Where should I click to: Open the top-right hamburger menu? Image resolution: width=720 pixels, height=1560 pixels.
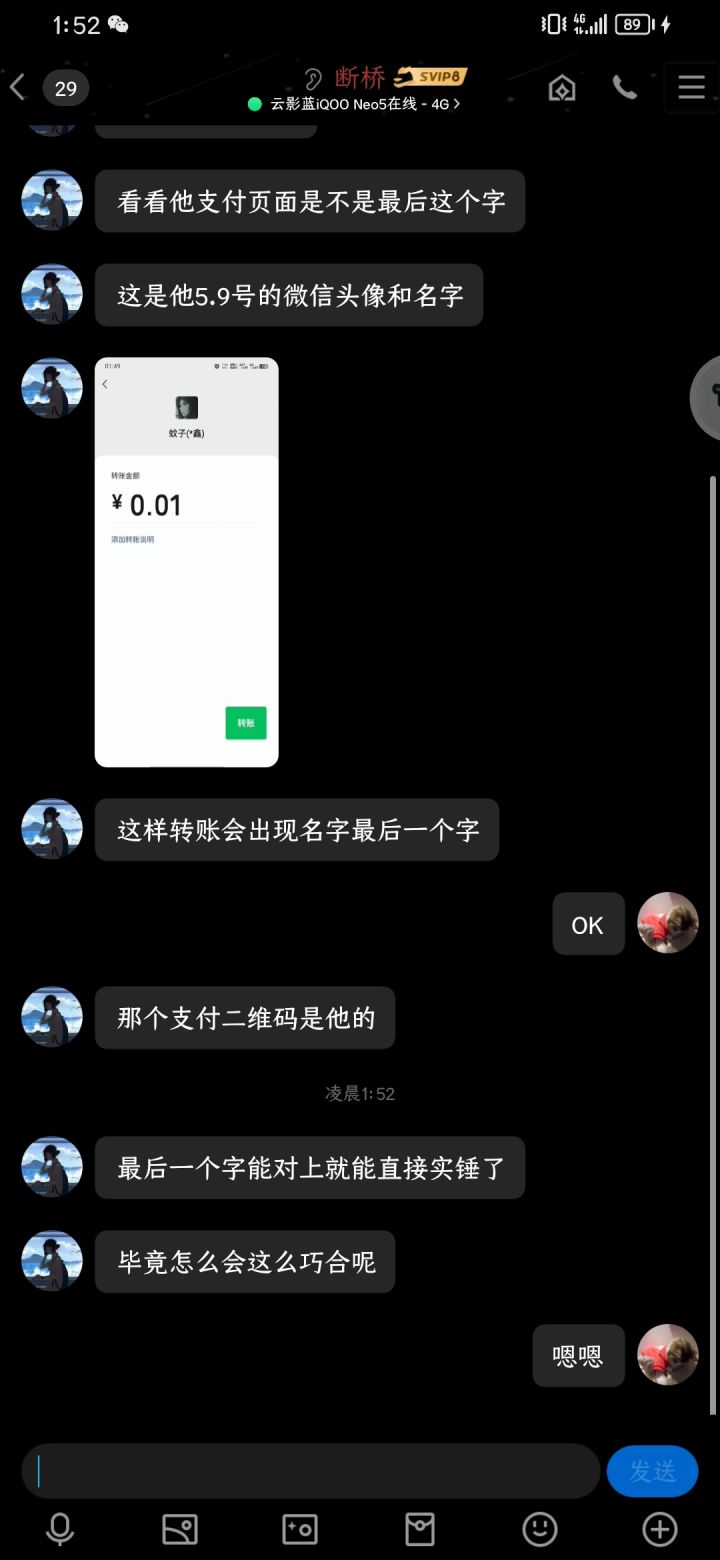tap(691, 87)
